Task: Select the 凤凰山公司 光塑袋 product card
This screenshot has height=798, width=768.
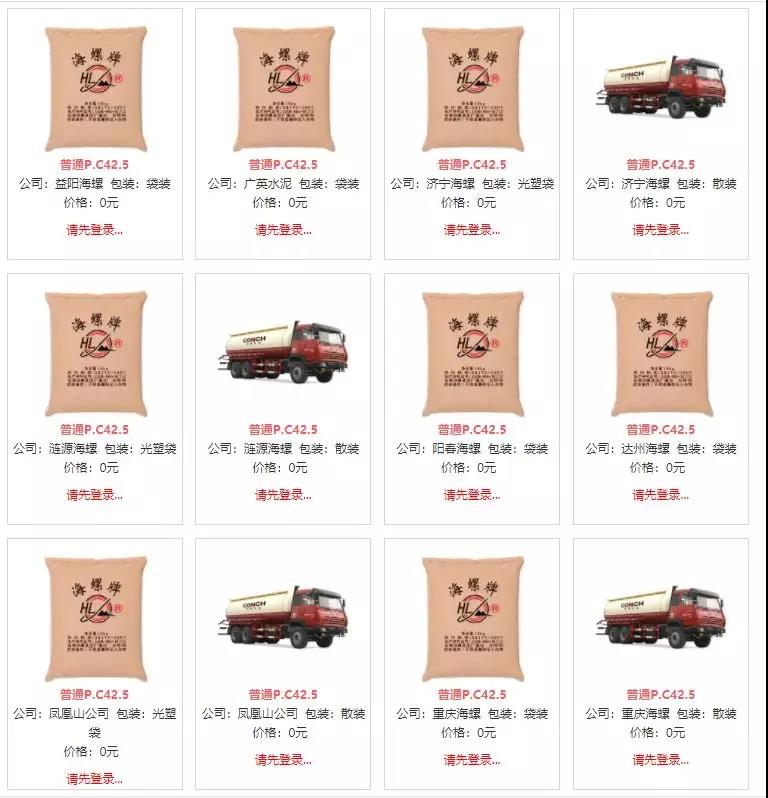Action: 95,618
